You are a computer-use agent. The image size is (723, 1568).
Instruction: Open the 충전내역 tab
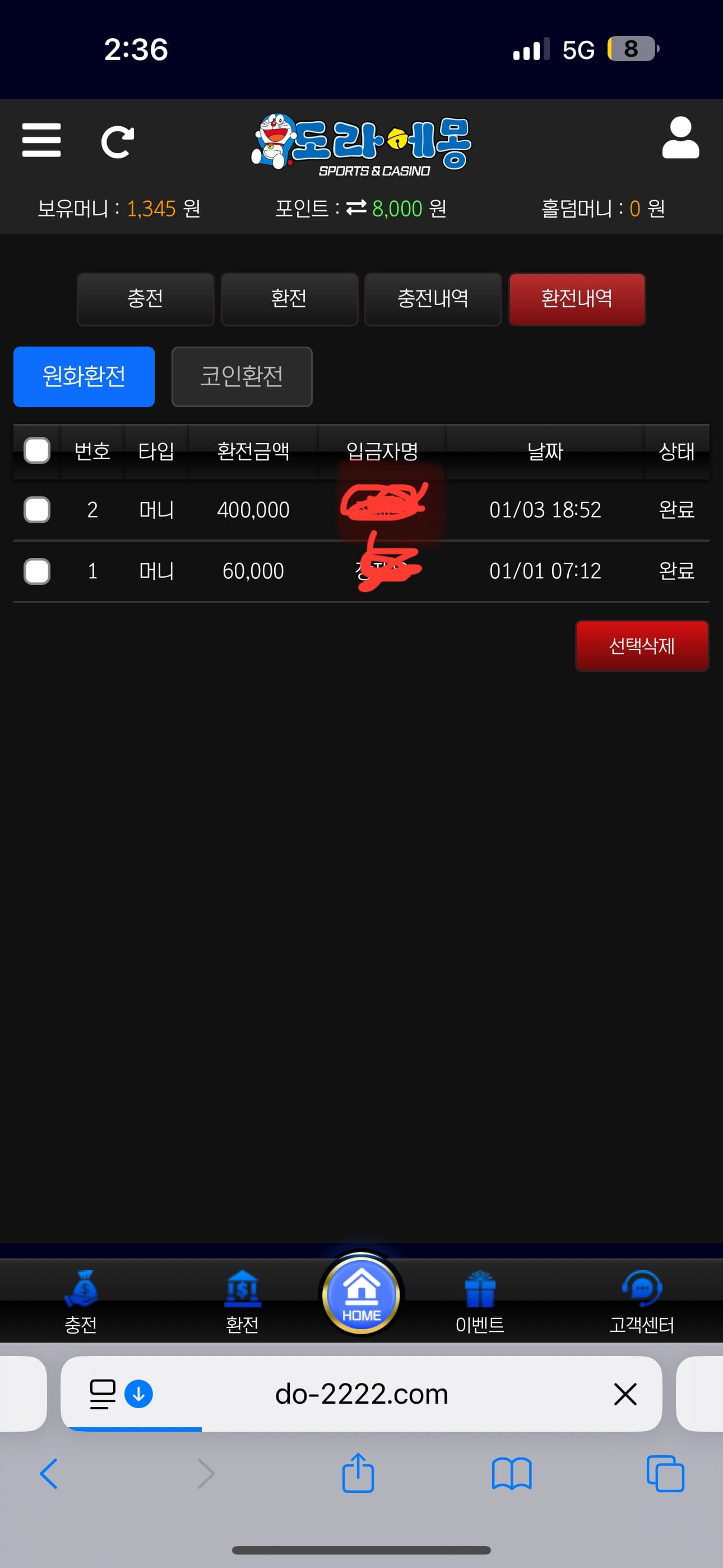tap(433, 299)
